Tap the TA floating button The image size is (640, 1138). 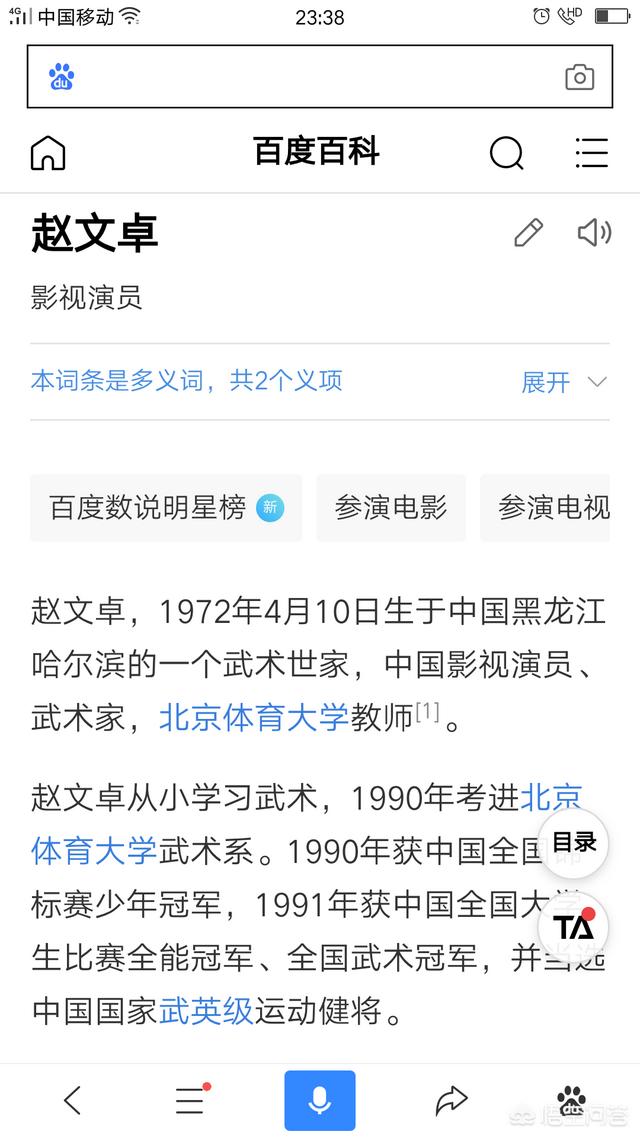(x=573, y=926)
